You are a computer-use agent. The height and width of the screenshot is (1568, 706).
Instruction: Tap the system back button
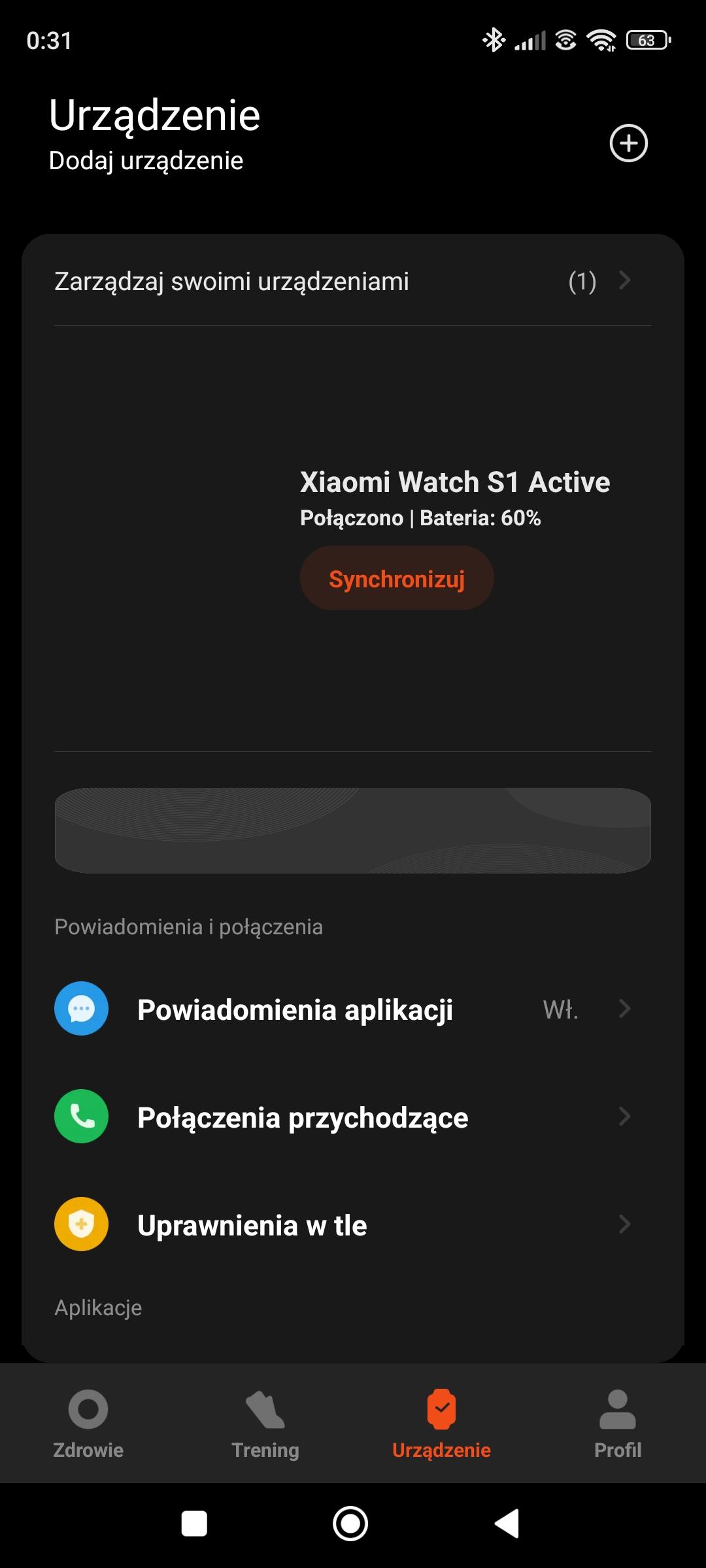pyautogui.click(x=507, y=1524)
